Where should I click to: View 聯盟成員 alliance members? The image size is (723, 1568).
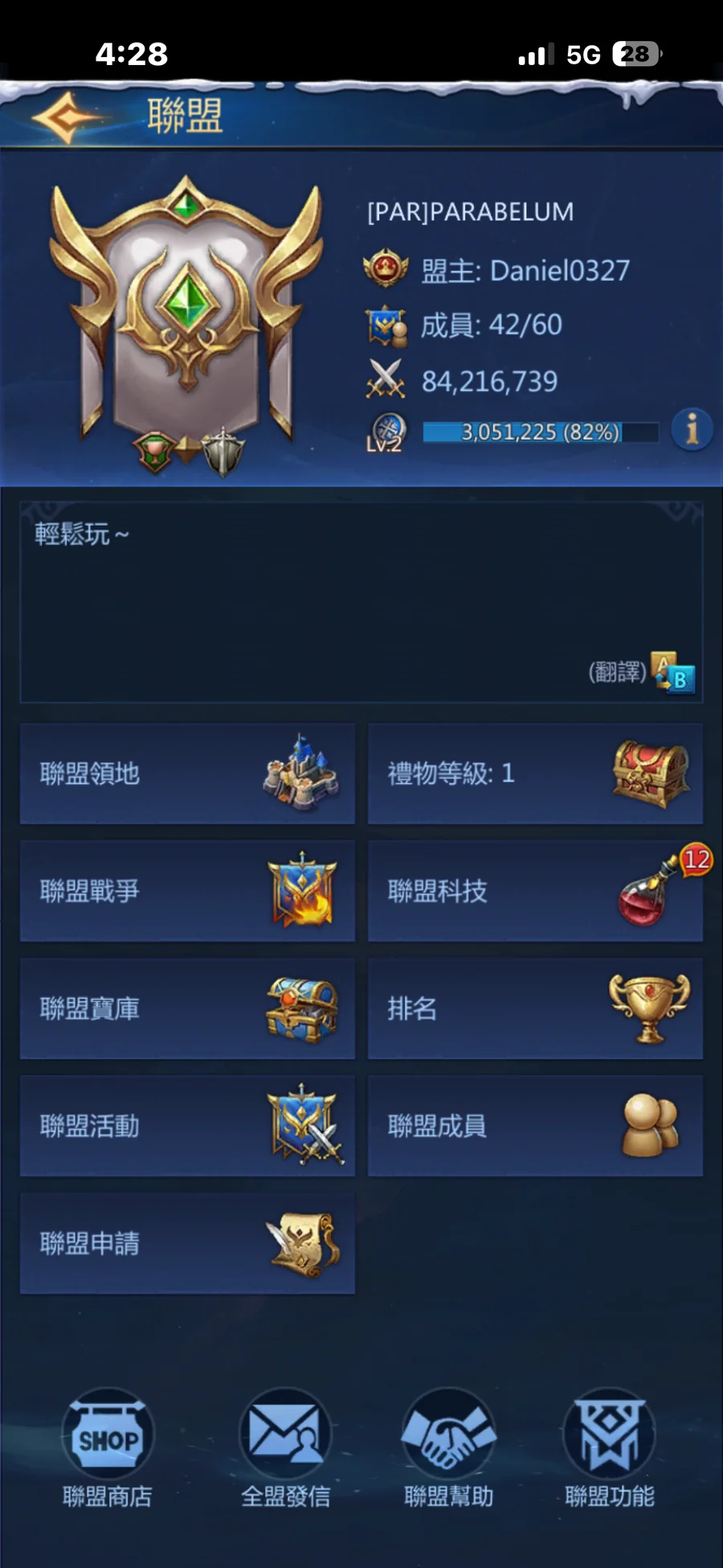[x=535, y=1125]
